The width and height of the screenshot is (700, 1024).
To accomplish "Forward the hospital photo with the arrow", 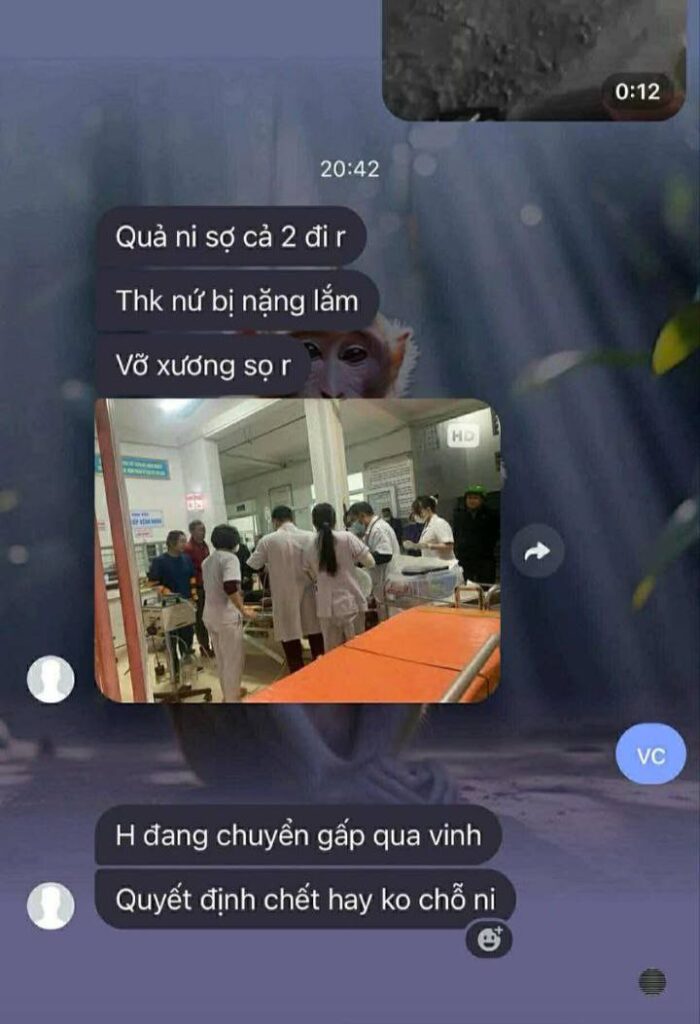I will 537,551.
